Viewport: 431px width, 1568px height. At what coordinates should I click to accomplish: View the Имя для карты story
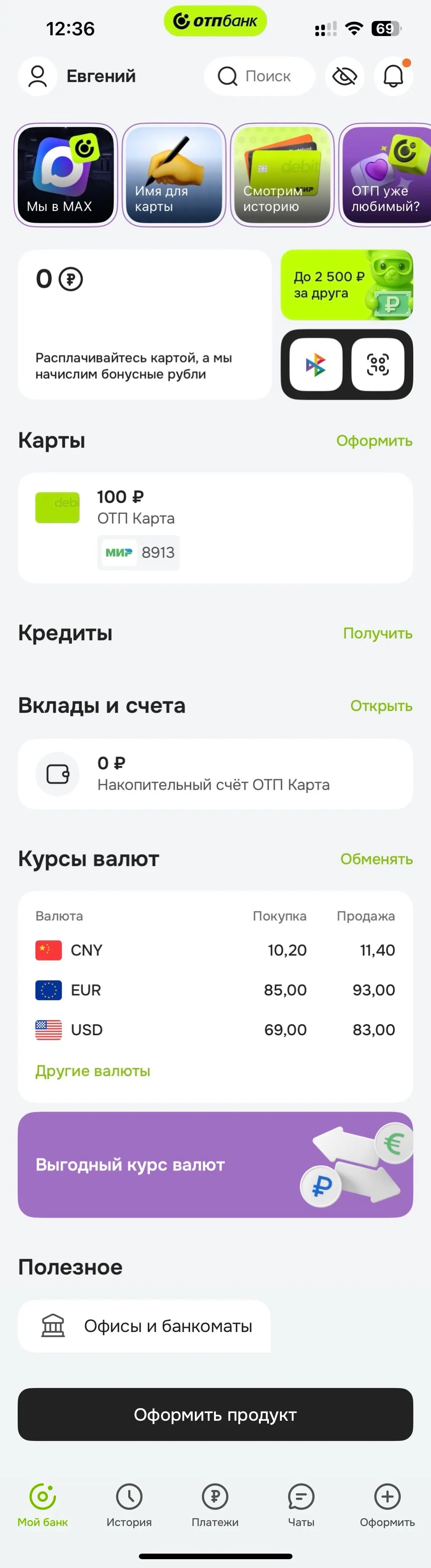pos(174,175)
